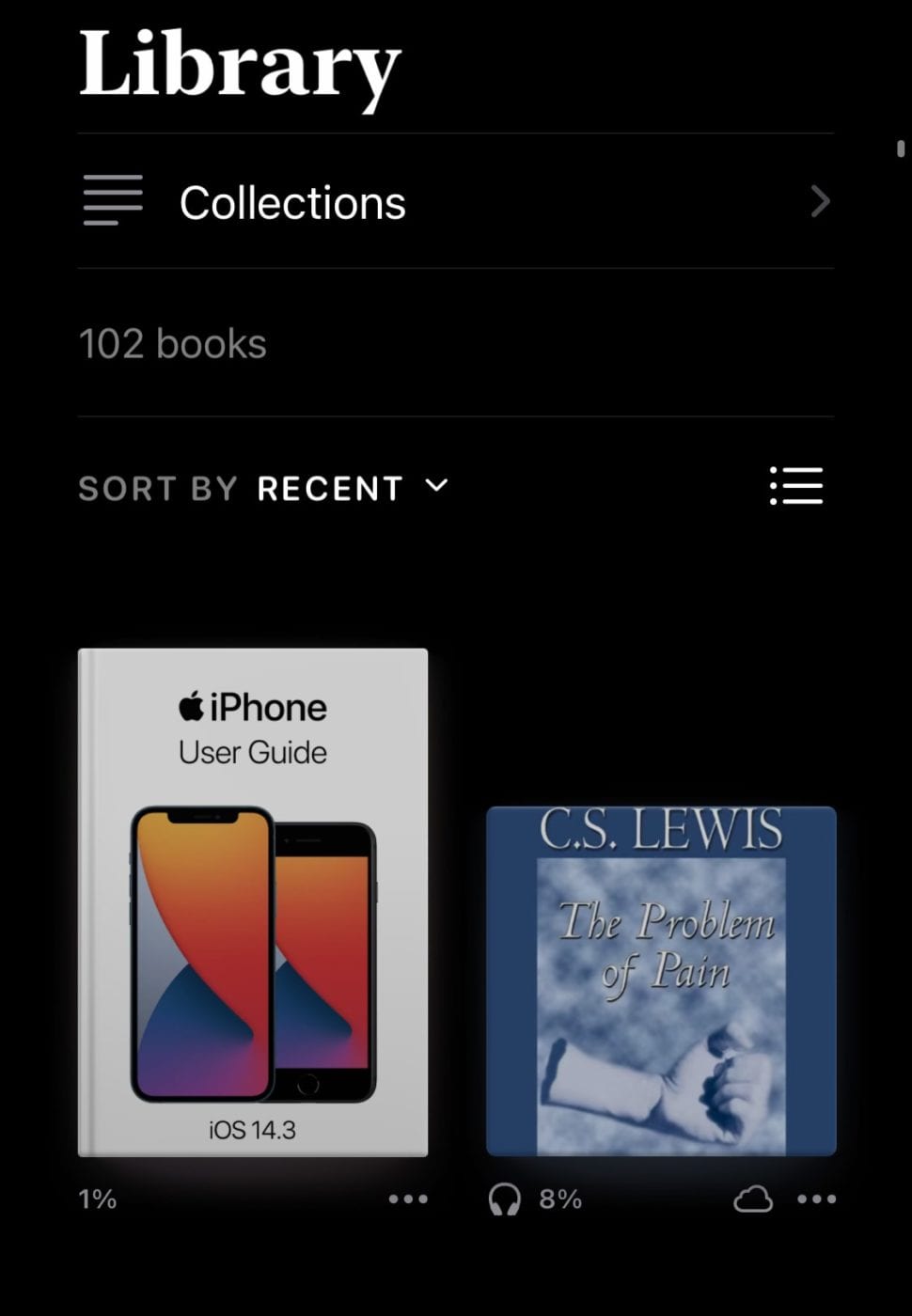Viewport: 912px width, 1316px height.
Task: Switch library to list view
Action: click(x=795, y=486)
